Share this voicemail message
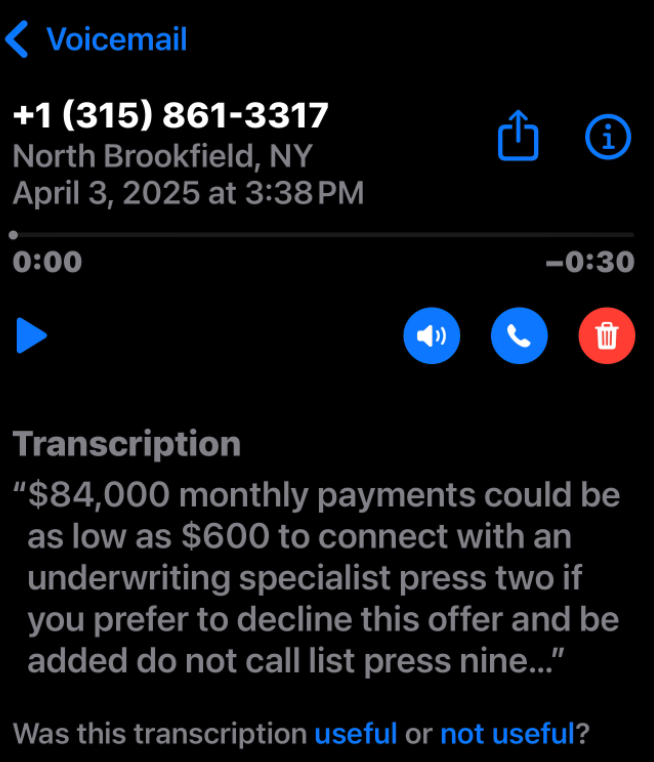This screenshot has height=762, width=654. (518, 137)
